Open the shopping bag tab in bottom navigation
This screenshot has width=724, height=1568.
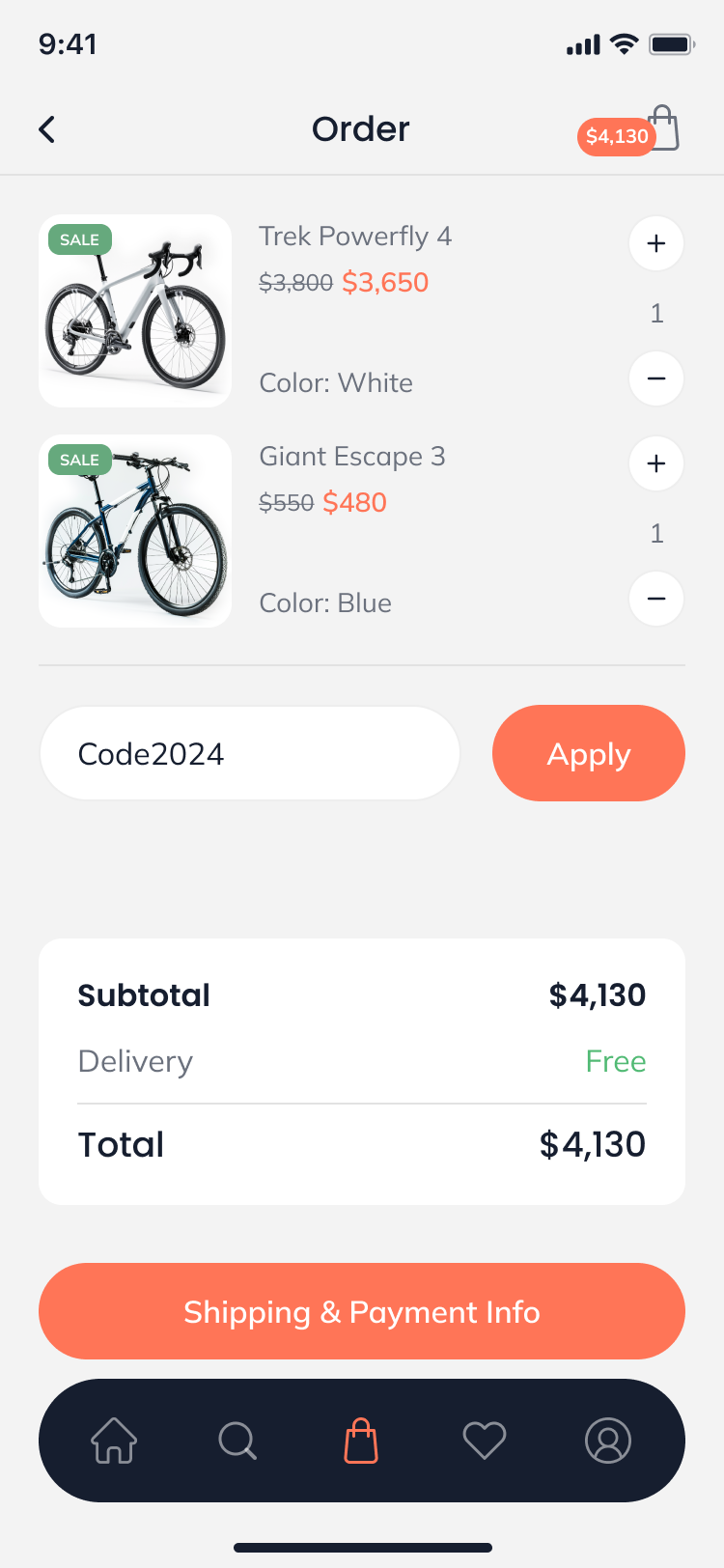361,1440
